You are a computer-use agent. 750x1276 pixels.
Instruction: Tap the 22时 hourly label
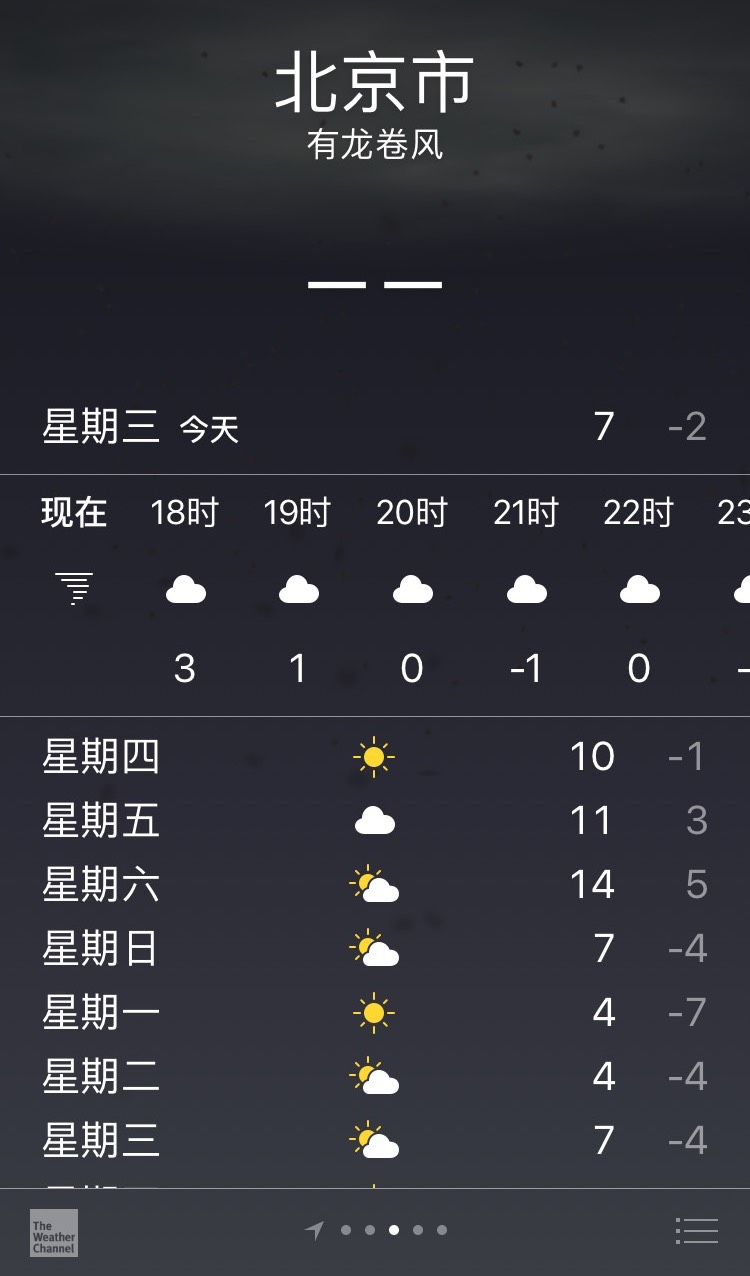coord(637,512)
